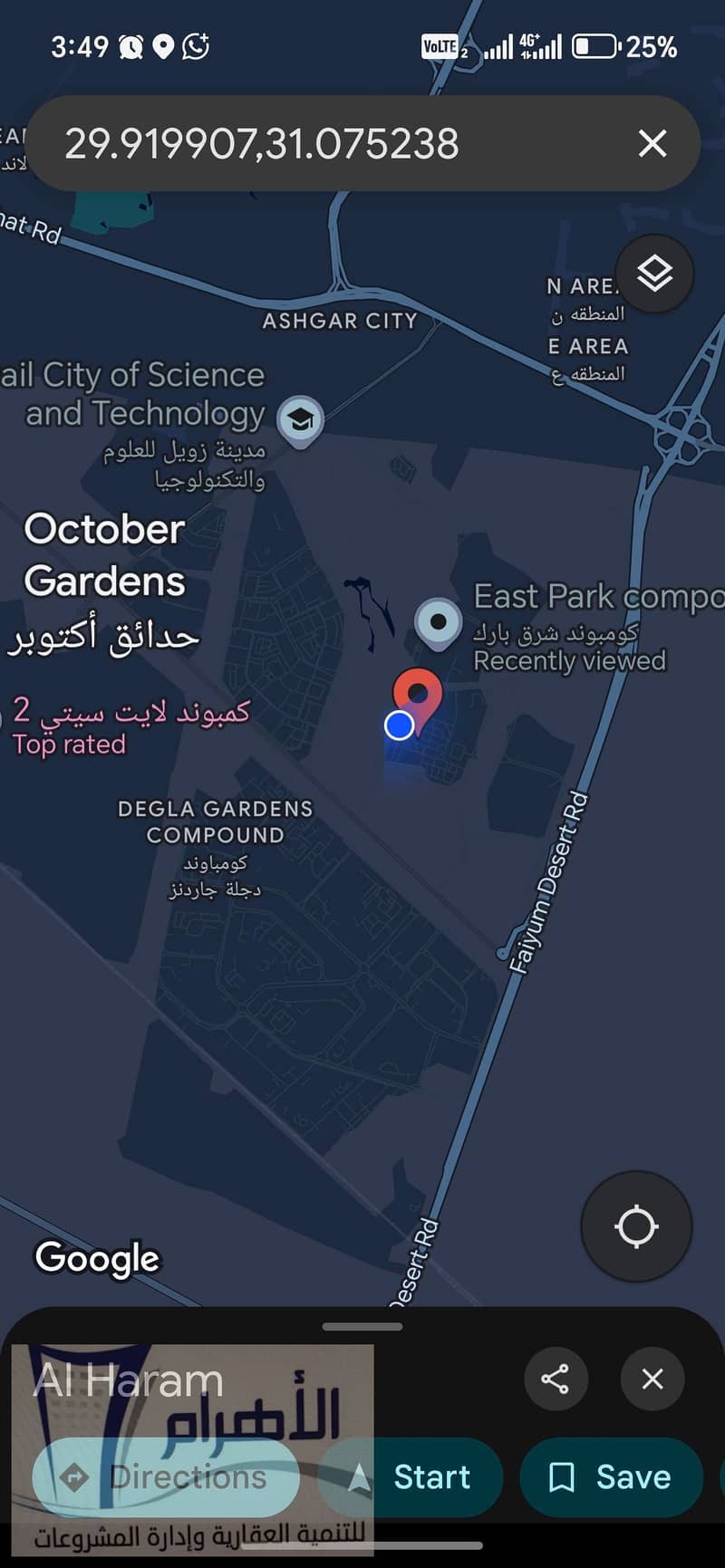Share the Al Haram location

(x=555, y=1378)
